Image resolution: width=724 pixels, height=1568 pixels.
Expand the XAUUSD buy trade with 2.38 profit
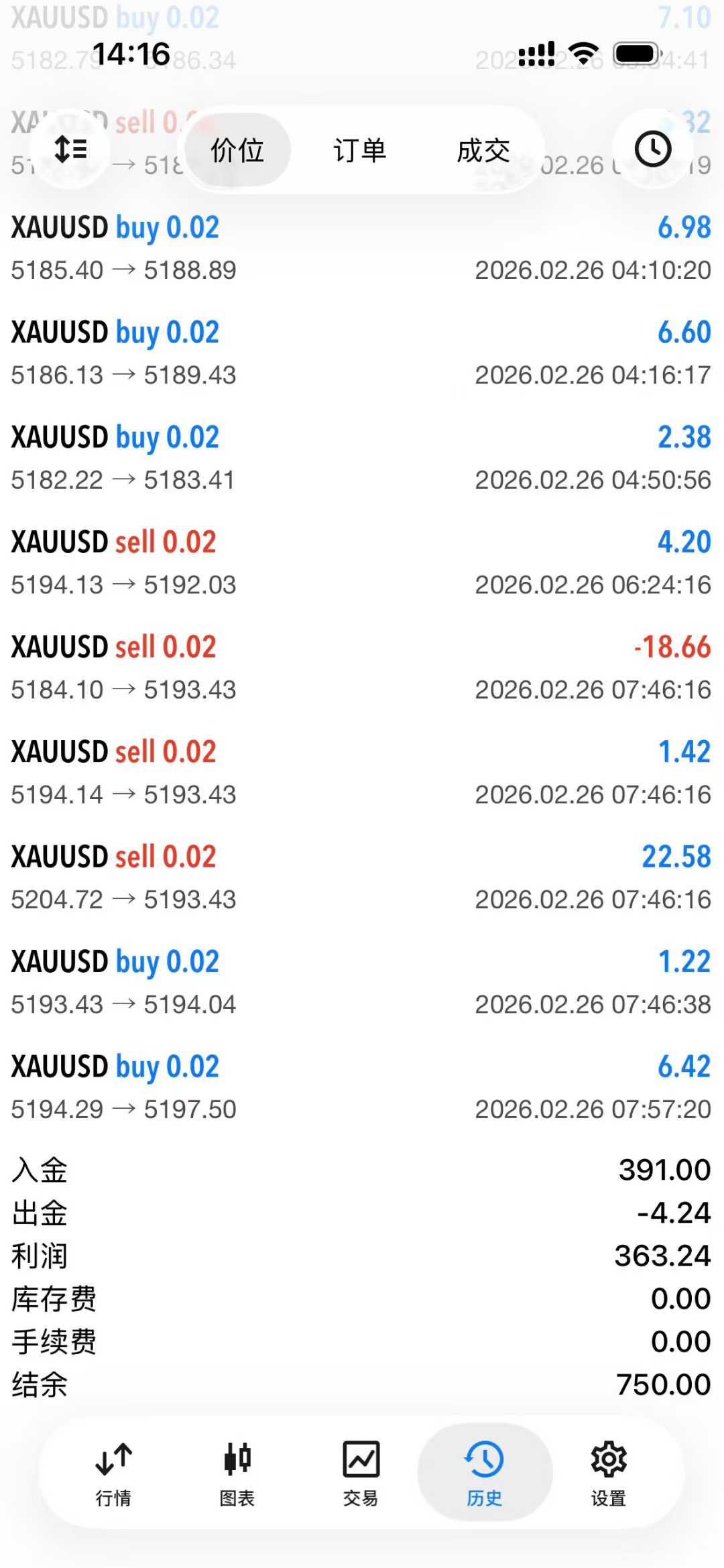(x=361, y=458)
